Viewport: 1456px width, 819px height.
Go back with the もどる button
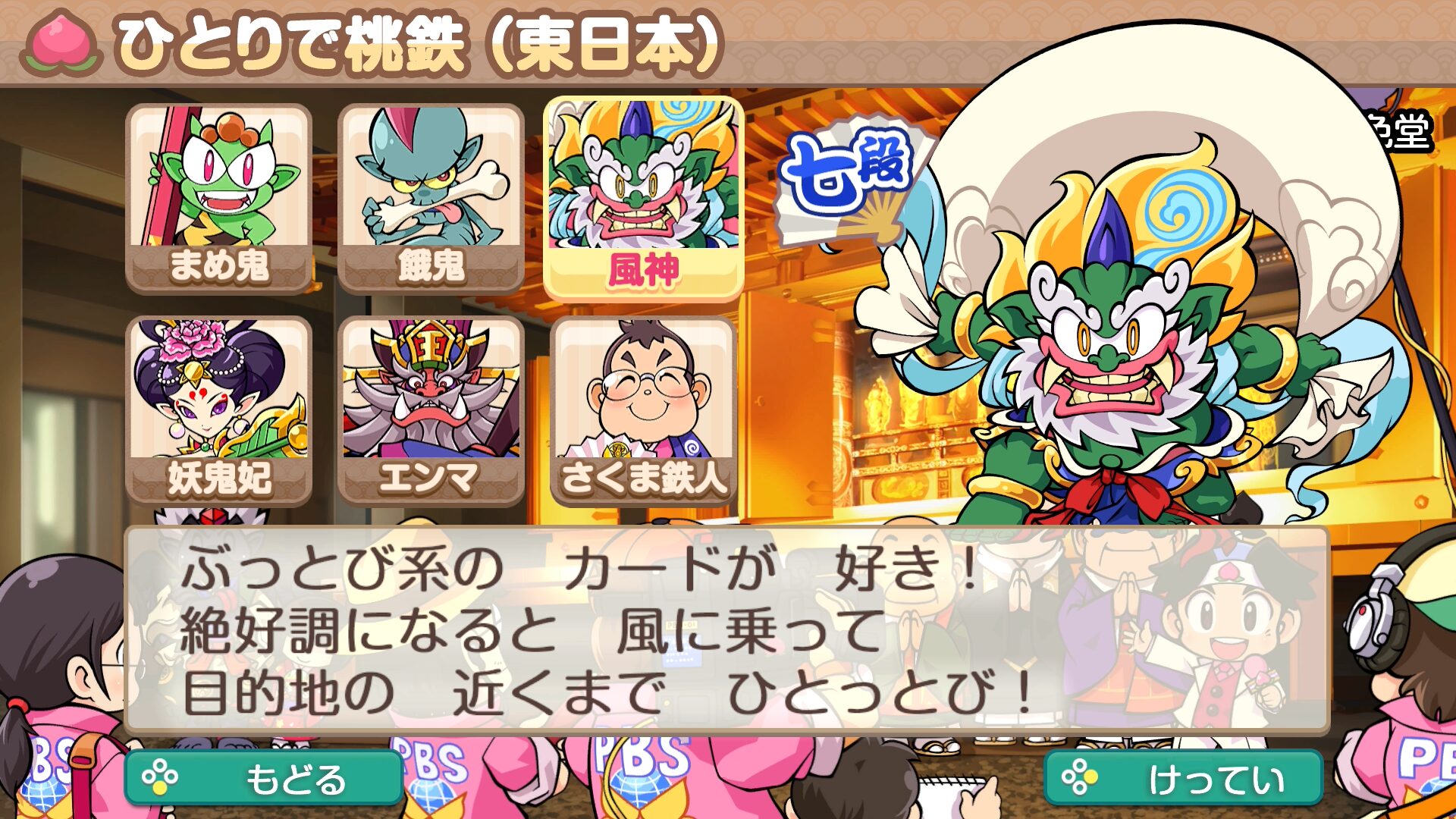pyautogui.click(x=264, y=778)
